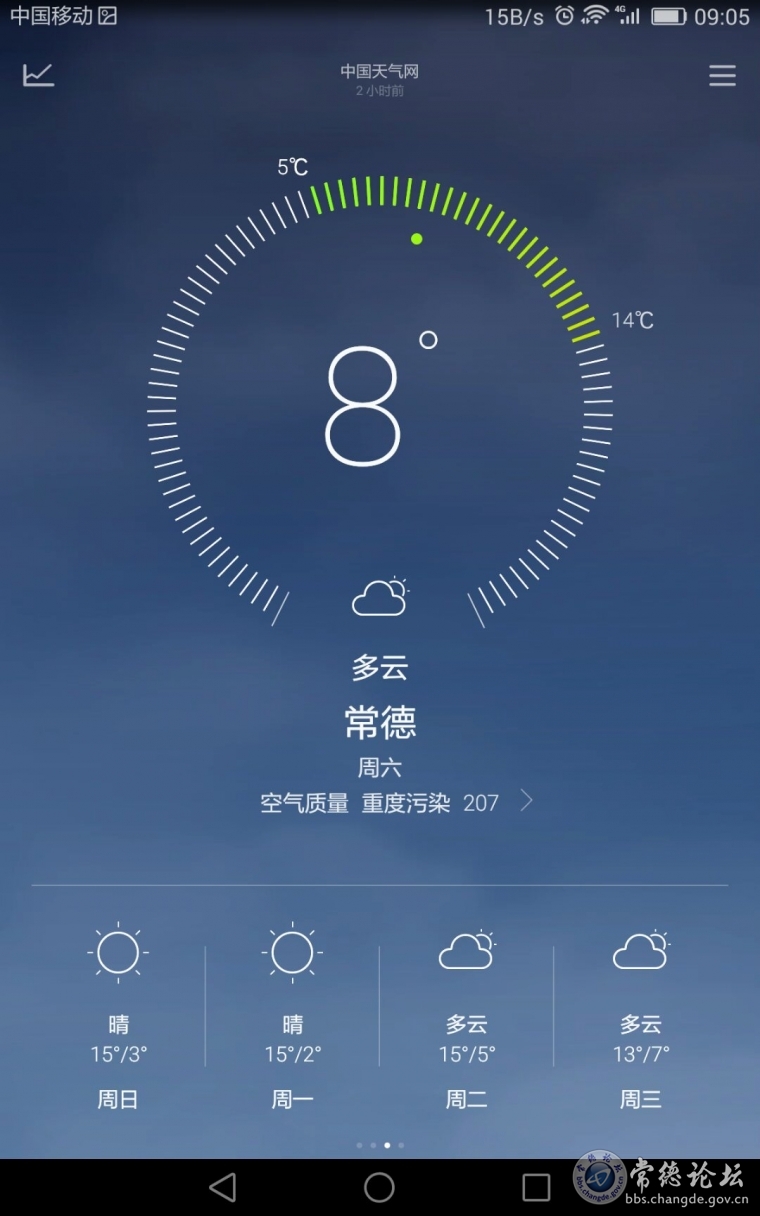Return to the home screen
This screenshot has height=1216, width=760.
[x=379, y=1187]
